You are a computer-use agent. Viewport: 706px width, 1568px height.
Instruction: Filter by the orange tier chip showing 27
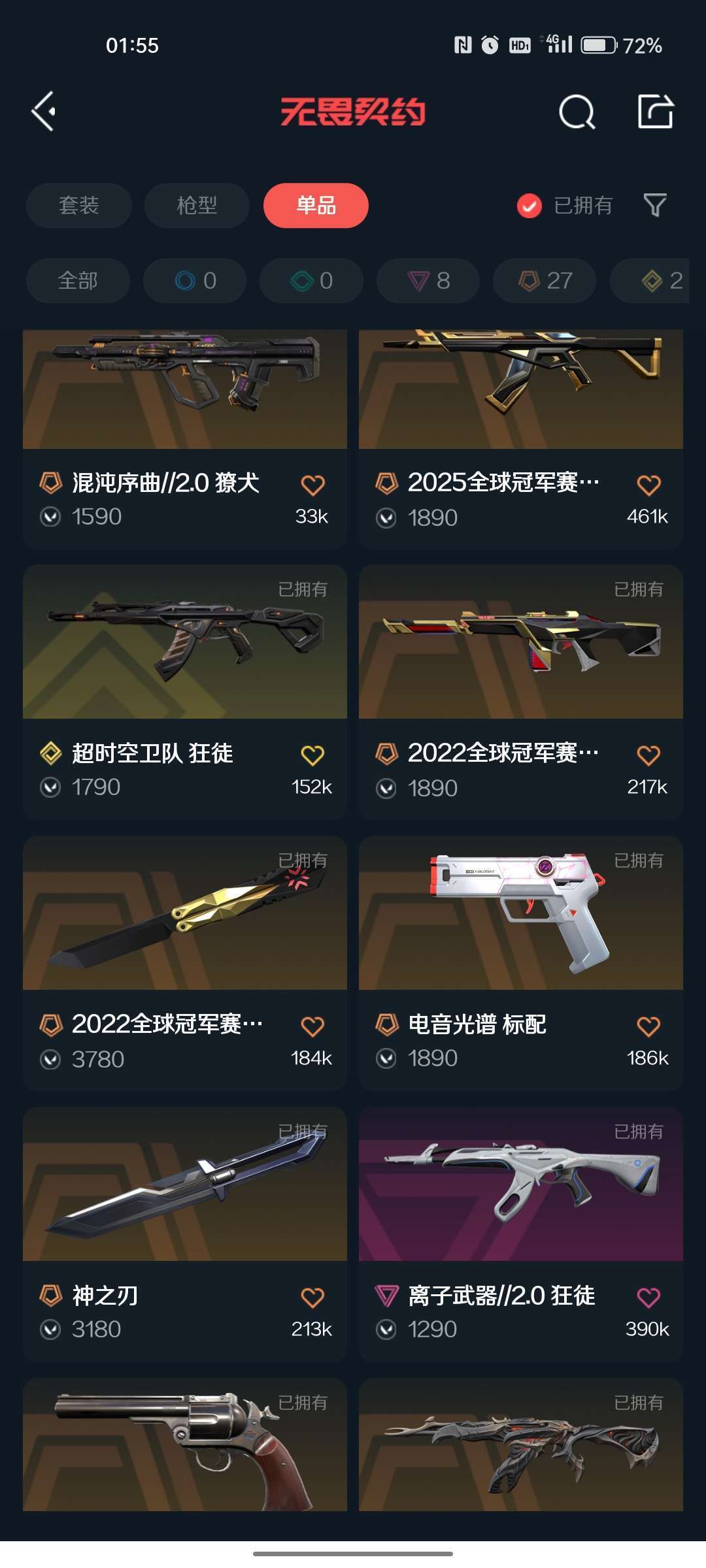point(545,280)
